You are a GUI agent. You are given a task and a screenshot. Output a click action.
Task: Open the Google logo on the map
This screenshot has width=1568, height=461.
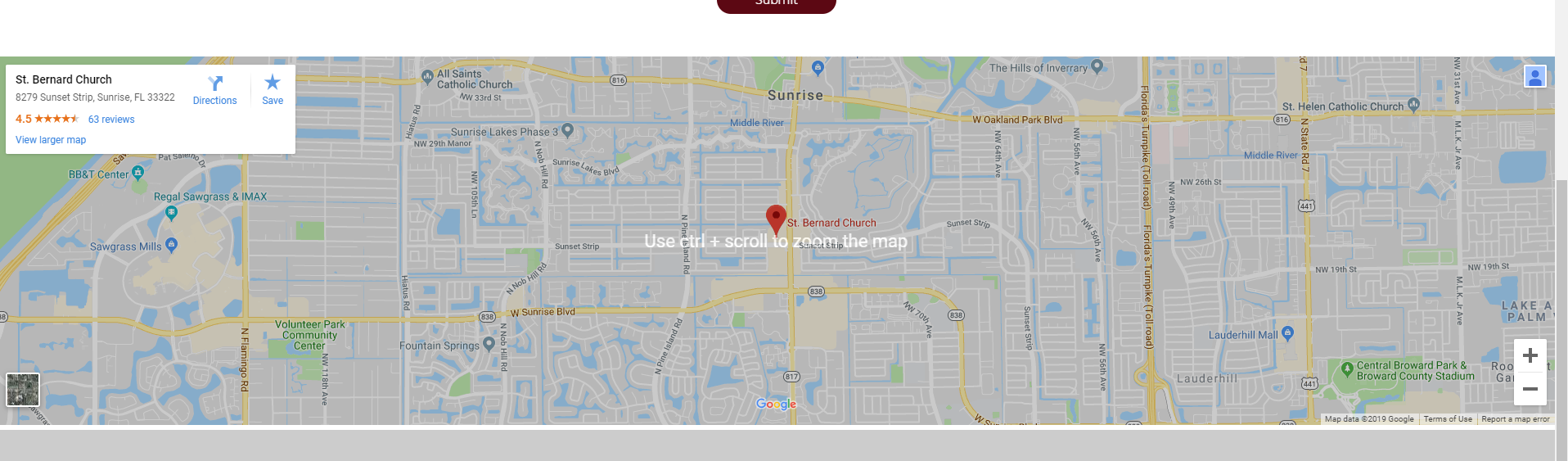coord(776,404)
